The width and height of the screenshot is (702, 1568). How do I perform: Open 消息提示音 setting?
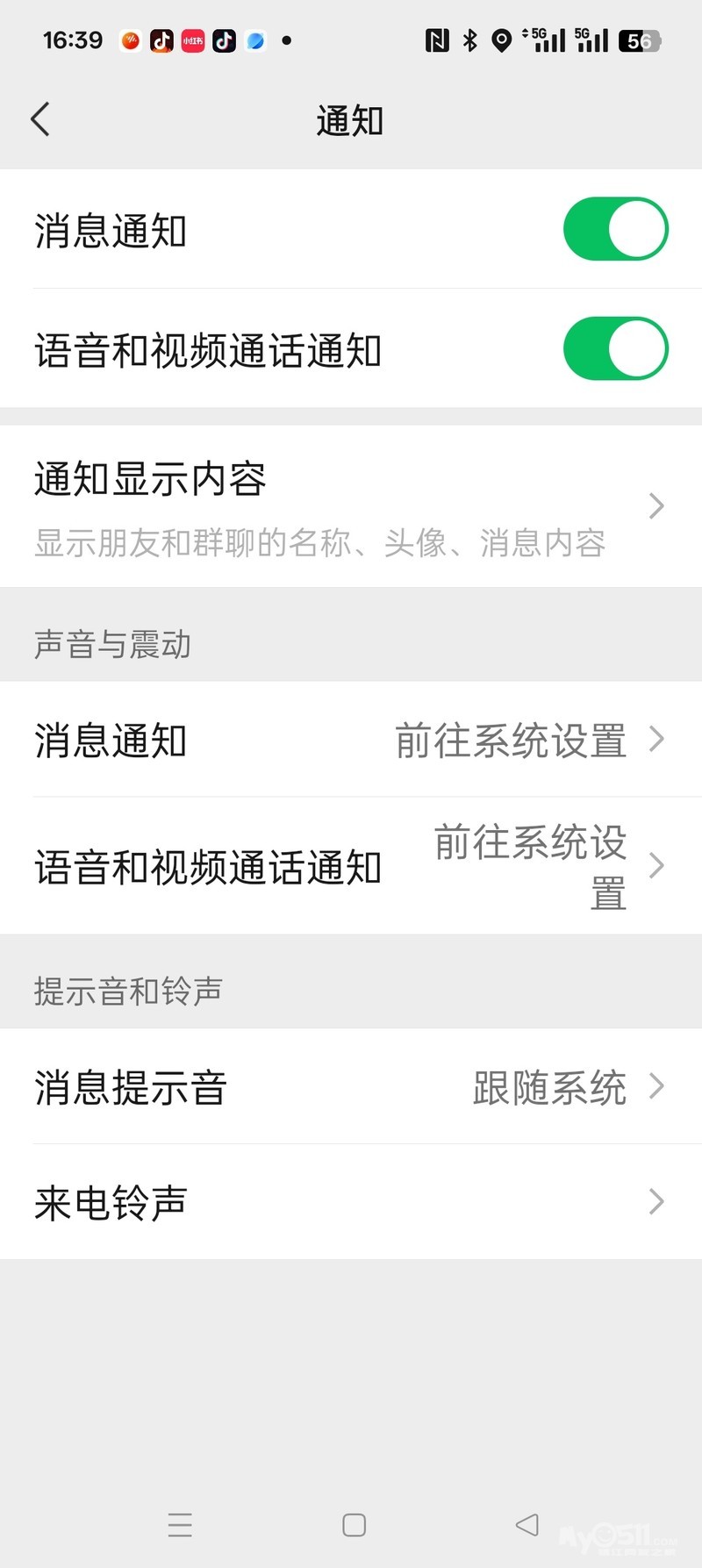[351, 1086]
